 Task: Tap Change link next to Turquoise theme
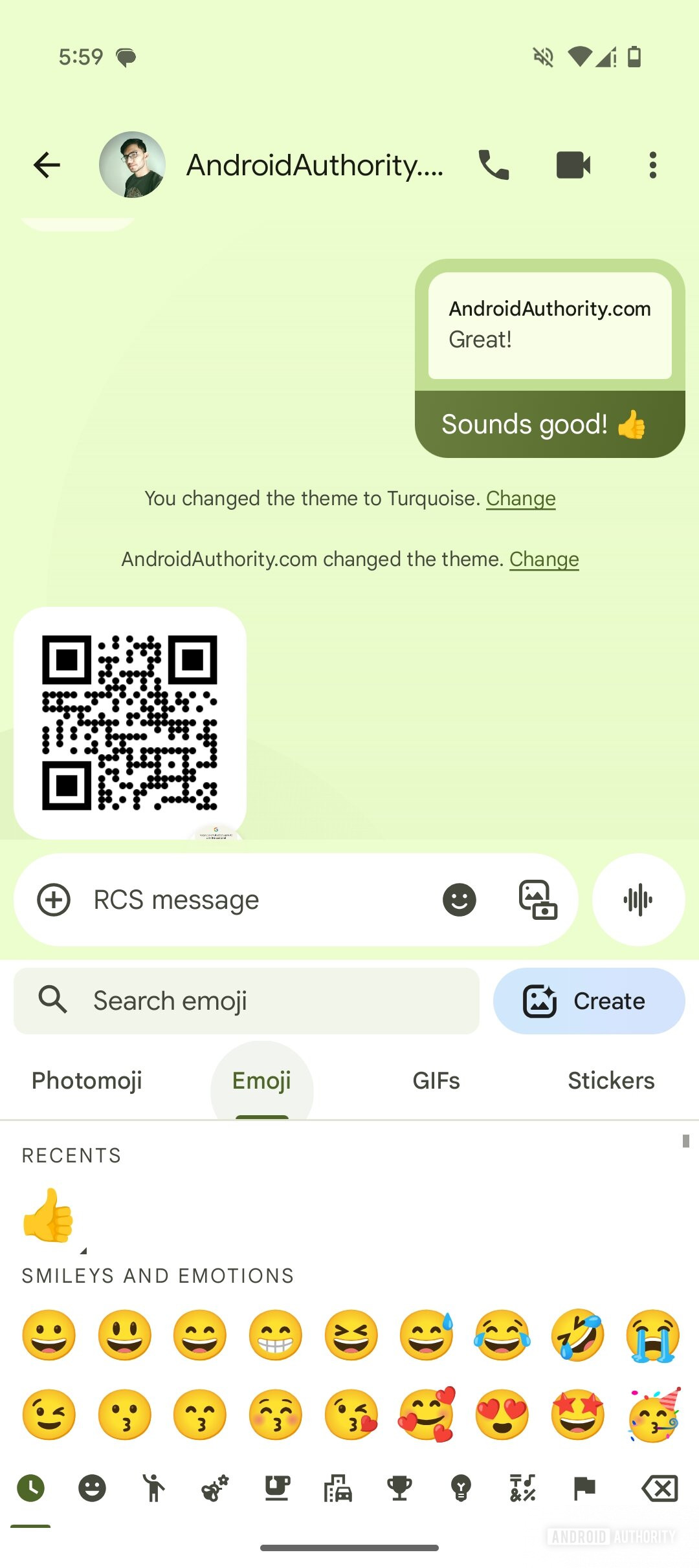pyautogui.click(x=521, y=498)
